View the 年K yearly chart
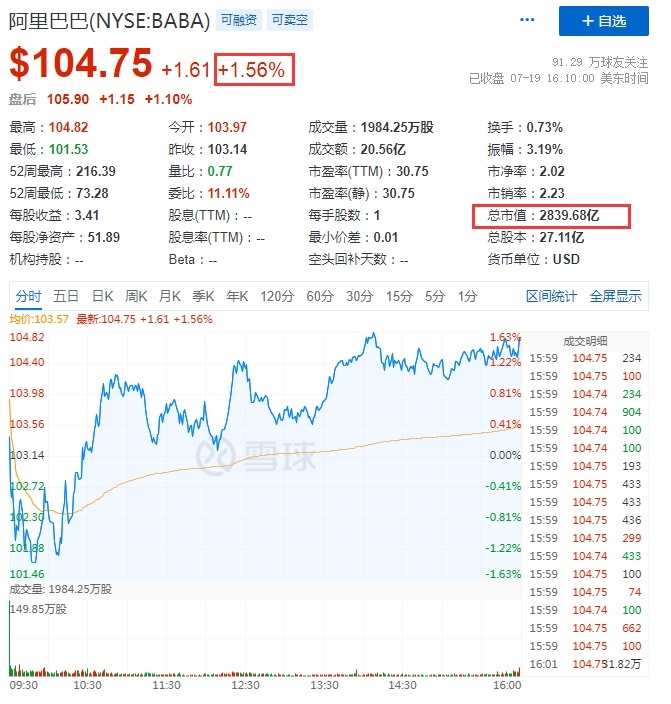671x704 pixels. coord(237,296)
